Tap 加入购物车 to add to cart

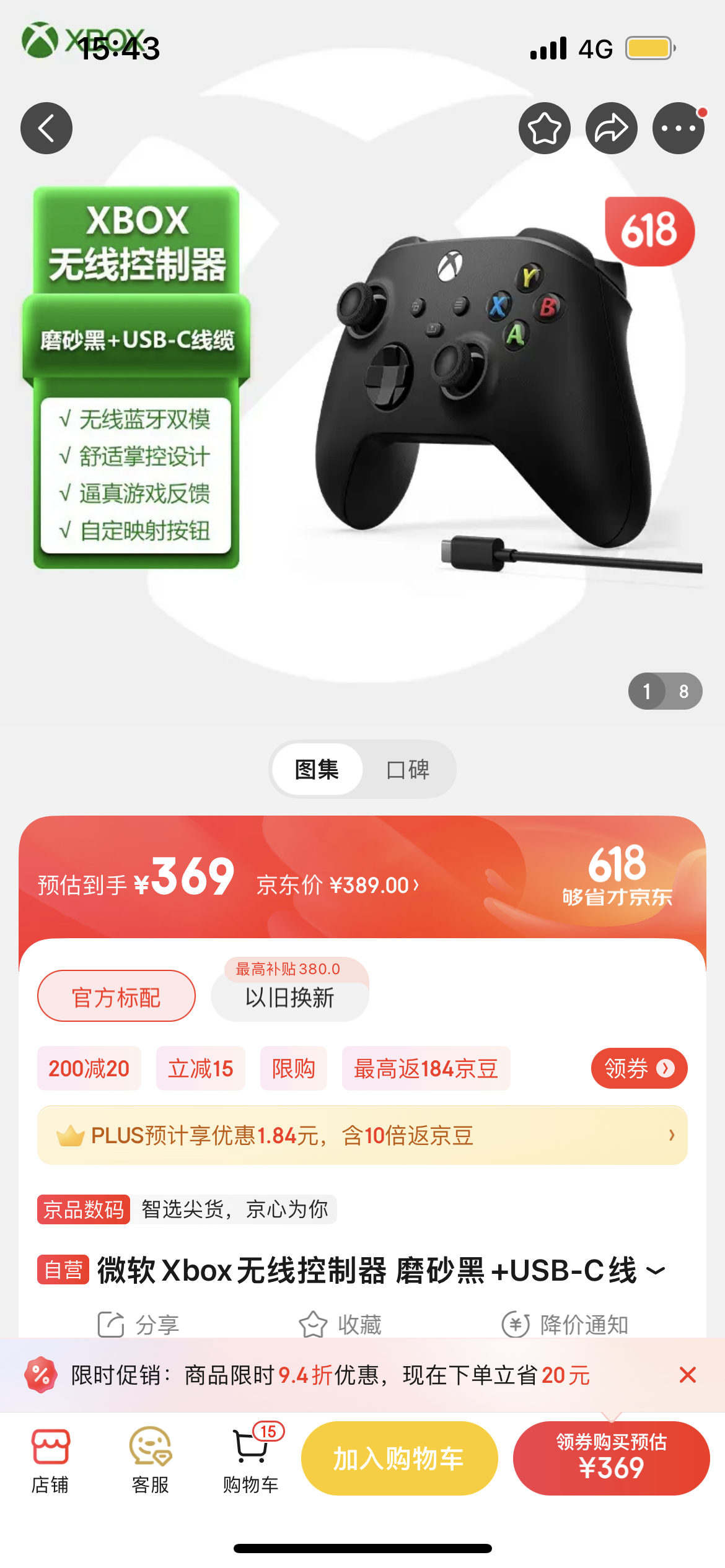tap(399, 1458)
